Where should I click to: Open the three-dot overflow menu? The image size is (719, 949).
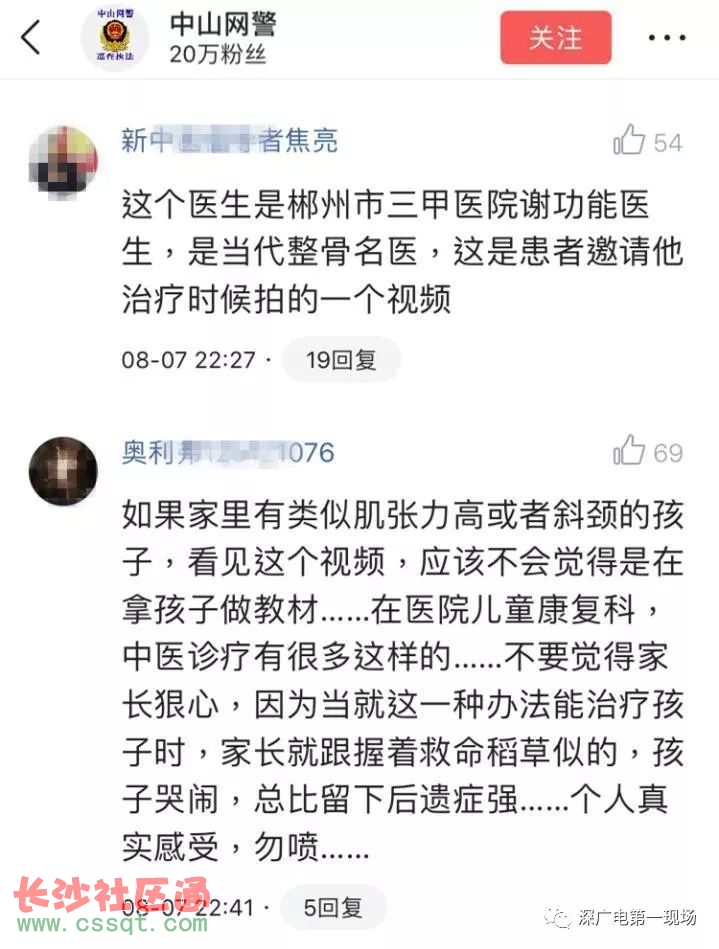pyautogui.click(x=666, y=39)
